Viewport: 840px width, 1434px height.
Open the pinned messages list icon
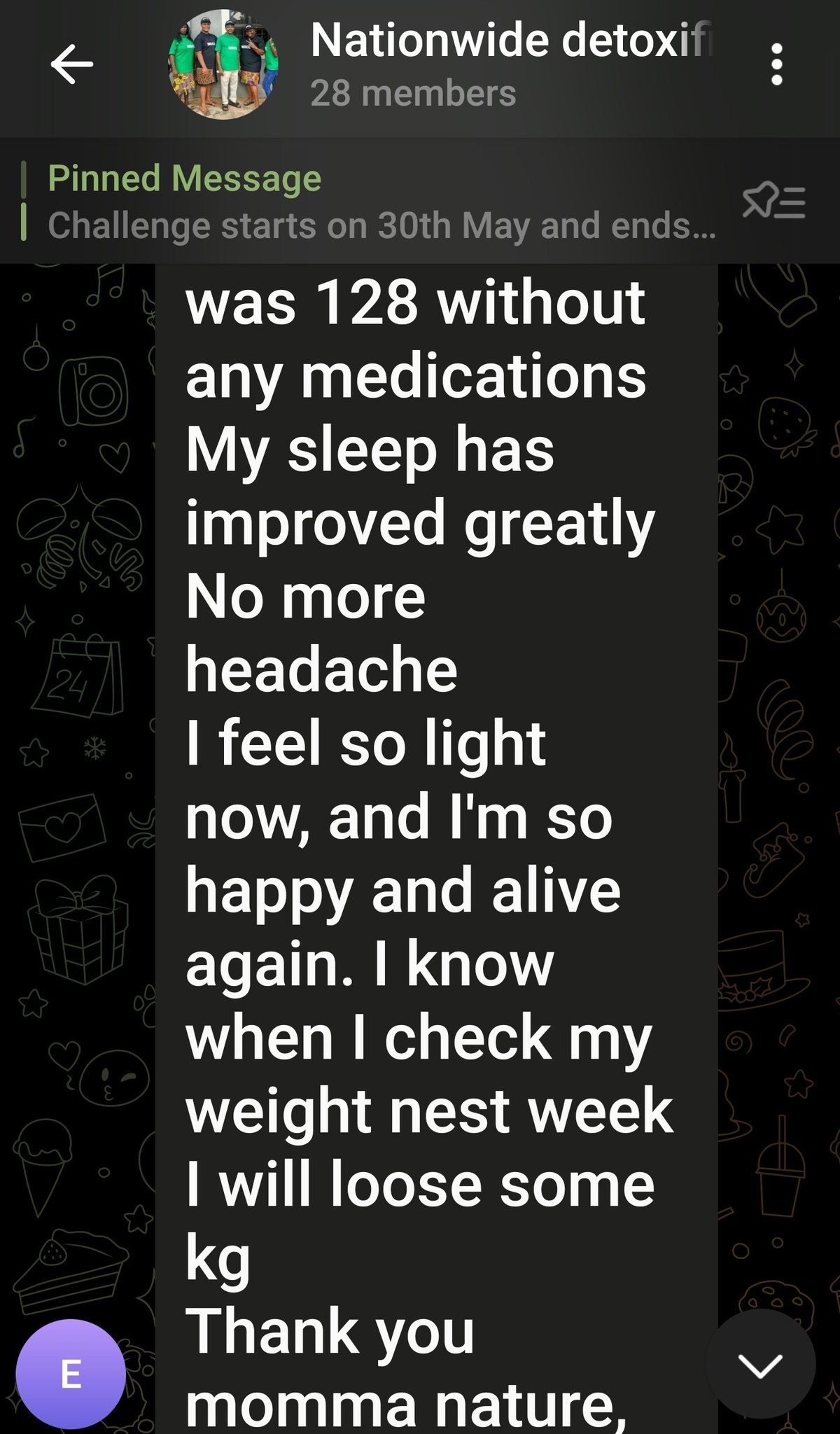tap(773, 202)
